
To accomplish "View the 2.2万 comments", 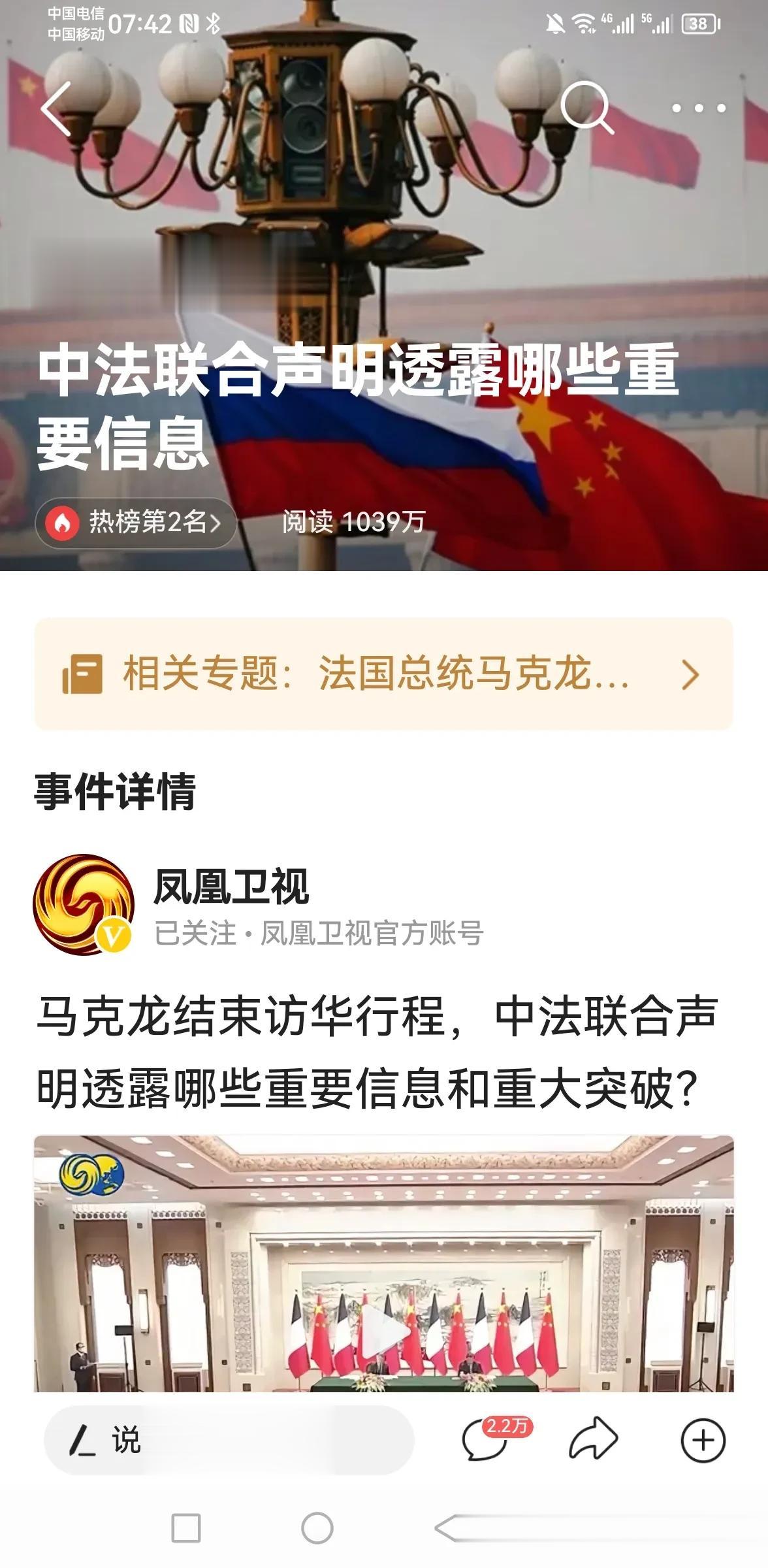I will [487, 1439].
